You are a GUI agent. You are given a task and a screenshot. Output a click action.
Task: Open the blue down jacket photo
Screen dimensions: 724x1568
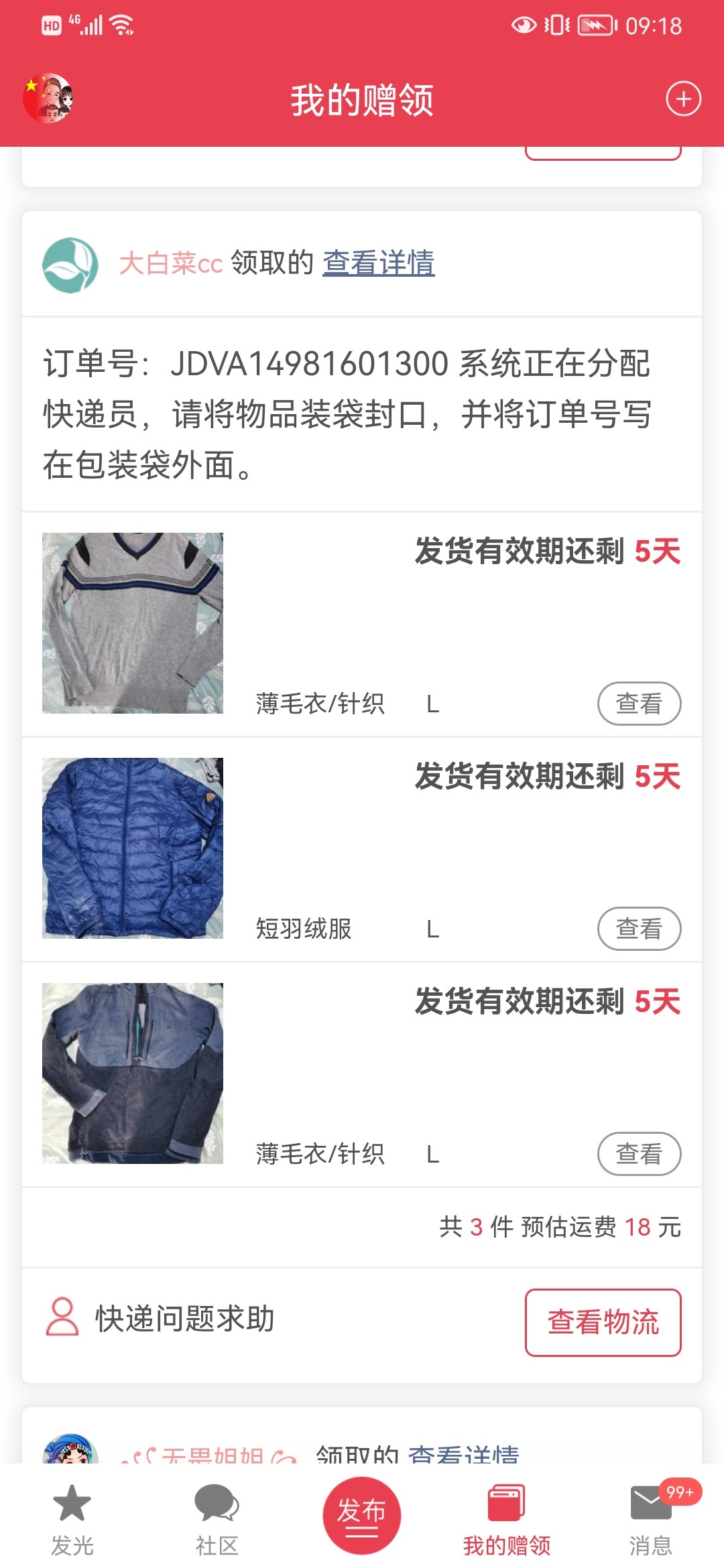tap(133, 848)
